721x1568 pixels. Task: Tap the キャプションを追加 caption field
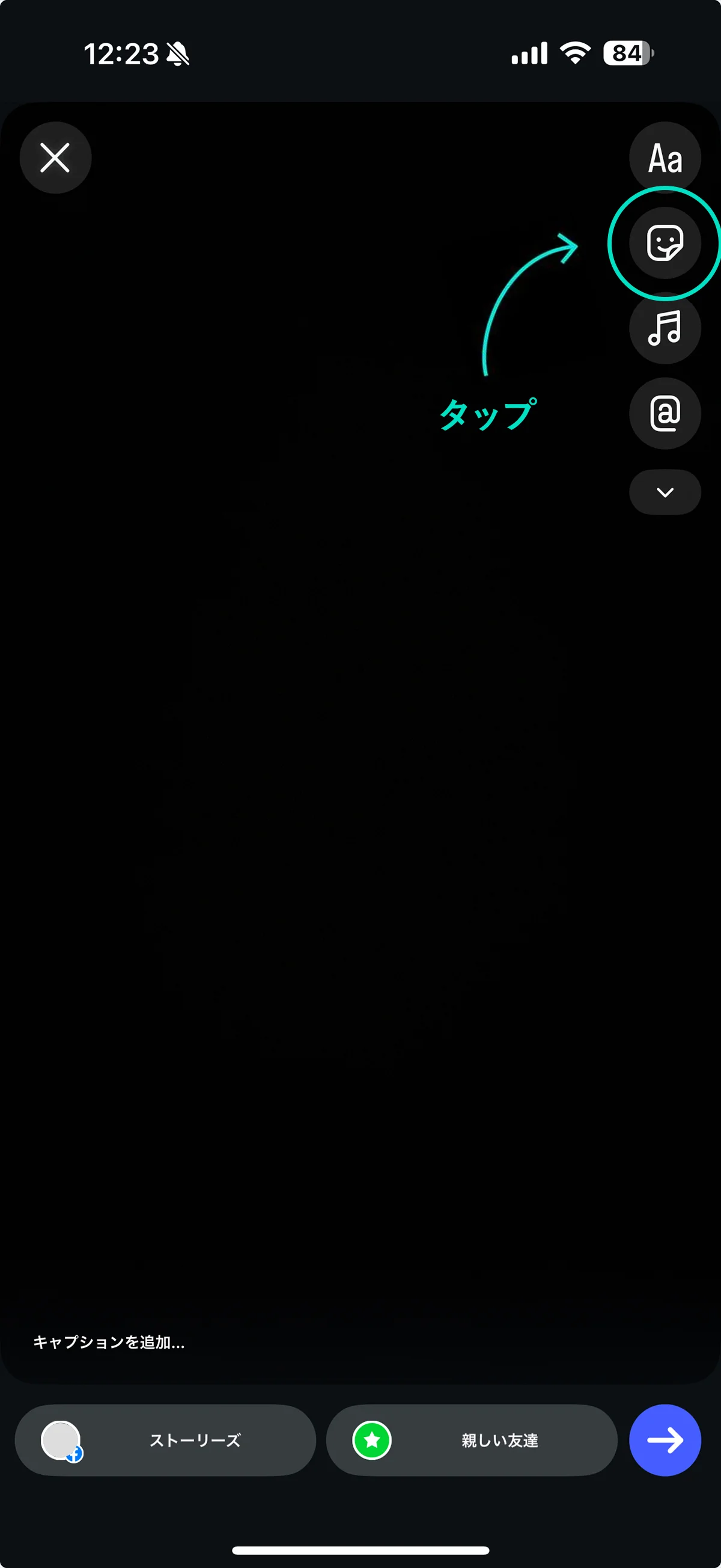click(109, 1342)
